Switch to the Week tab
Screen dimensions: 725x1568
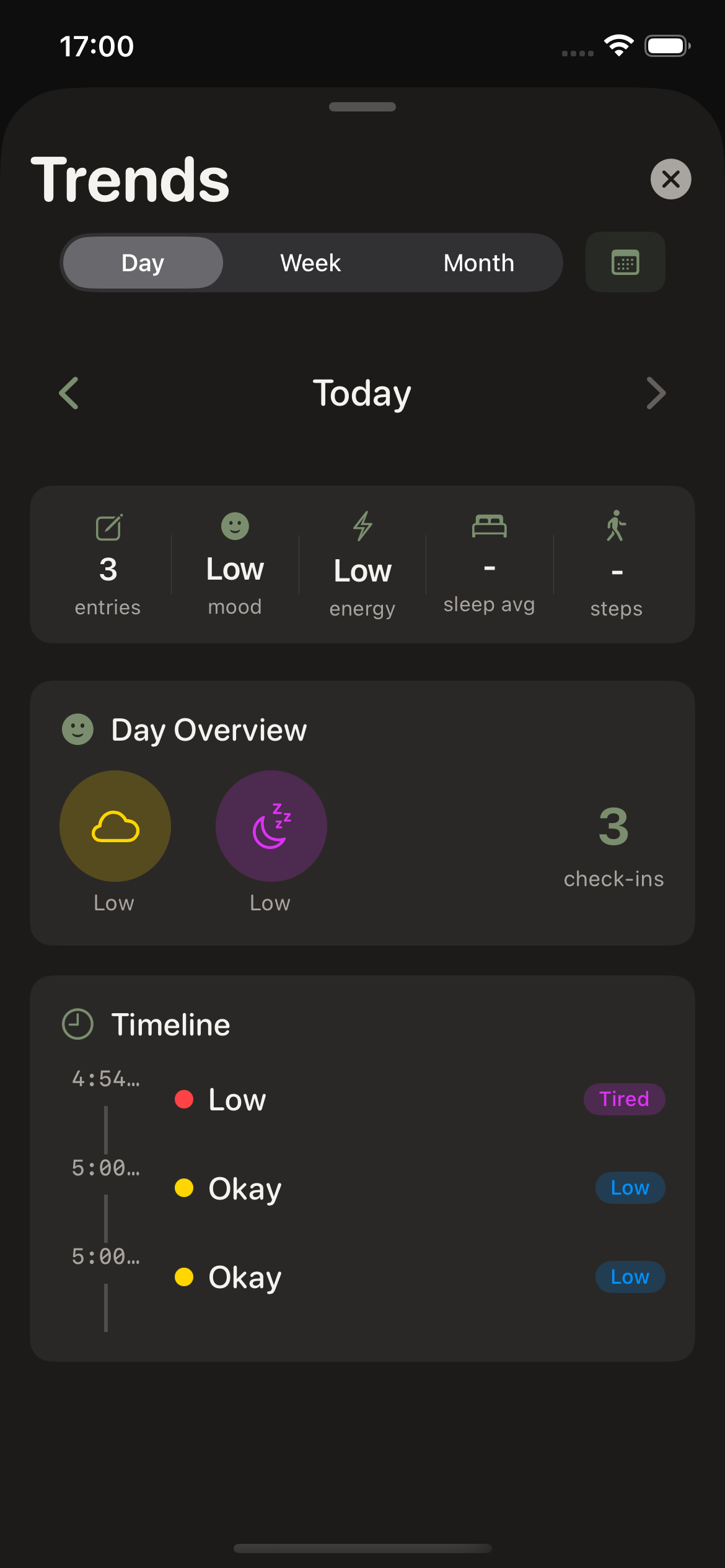click(x=310, y=262)
